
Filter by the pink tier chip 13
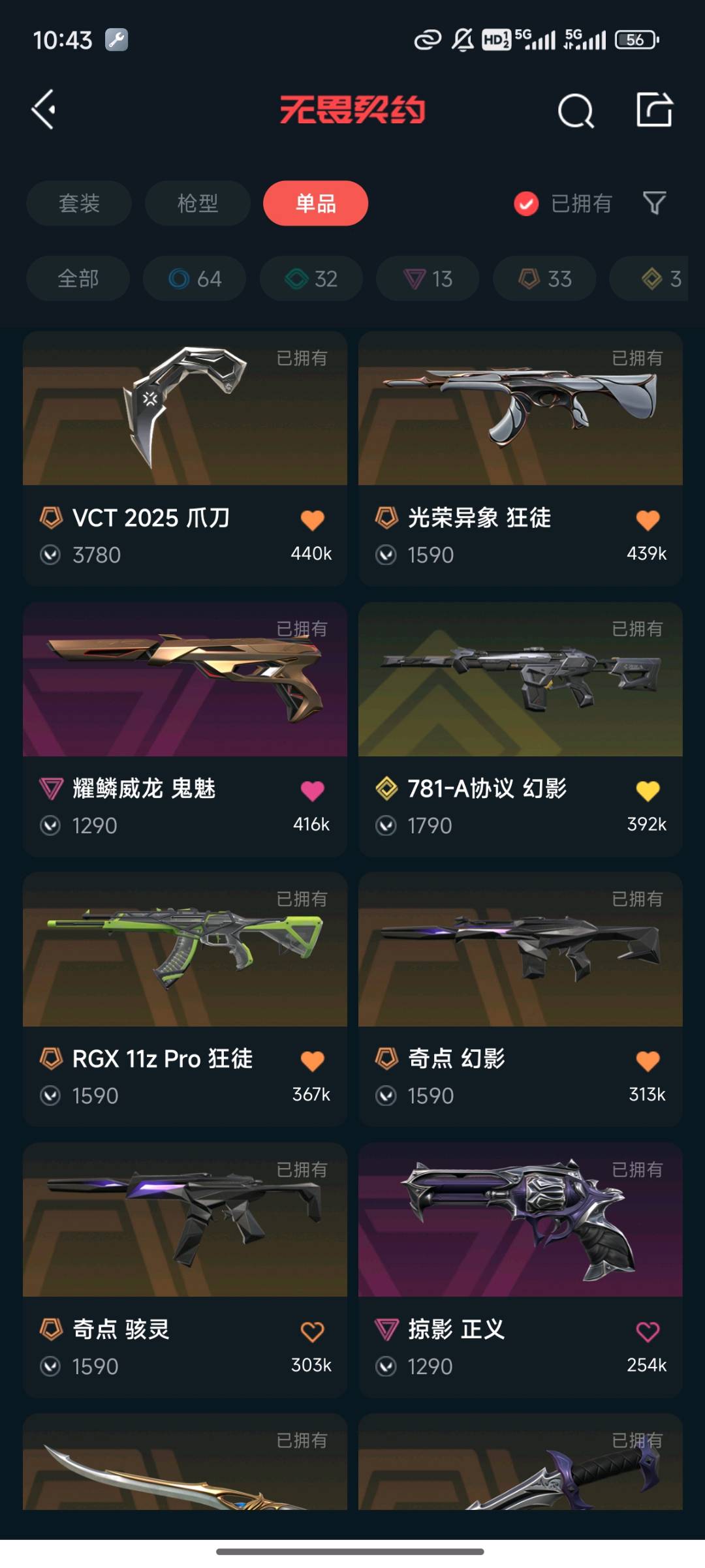(x=428, y=279)
